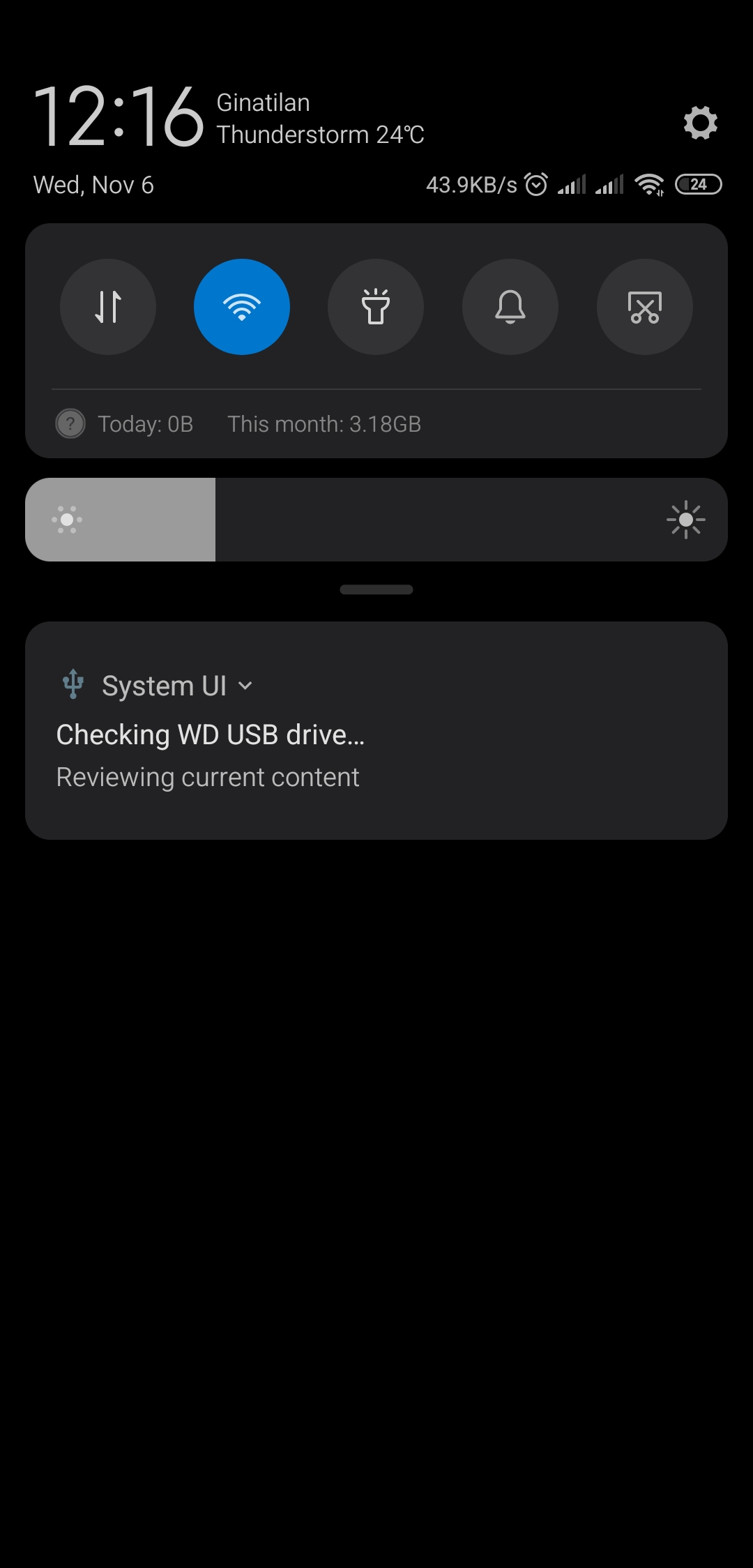Open settings via the gear icon
The width and height of the screenshot is (753, 1568).
(x=700, y=123)
